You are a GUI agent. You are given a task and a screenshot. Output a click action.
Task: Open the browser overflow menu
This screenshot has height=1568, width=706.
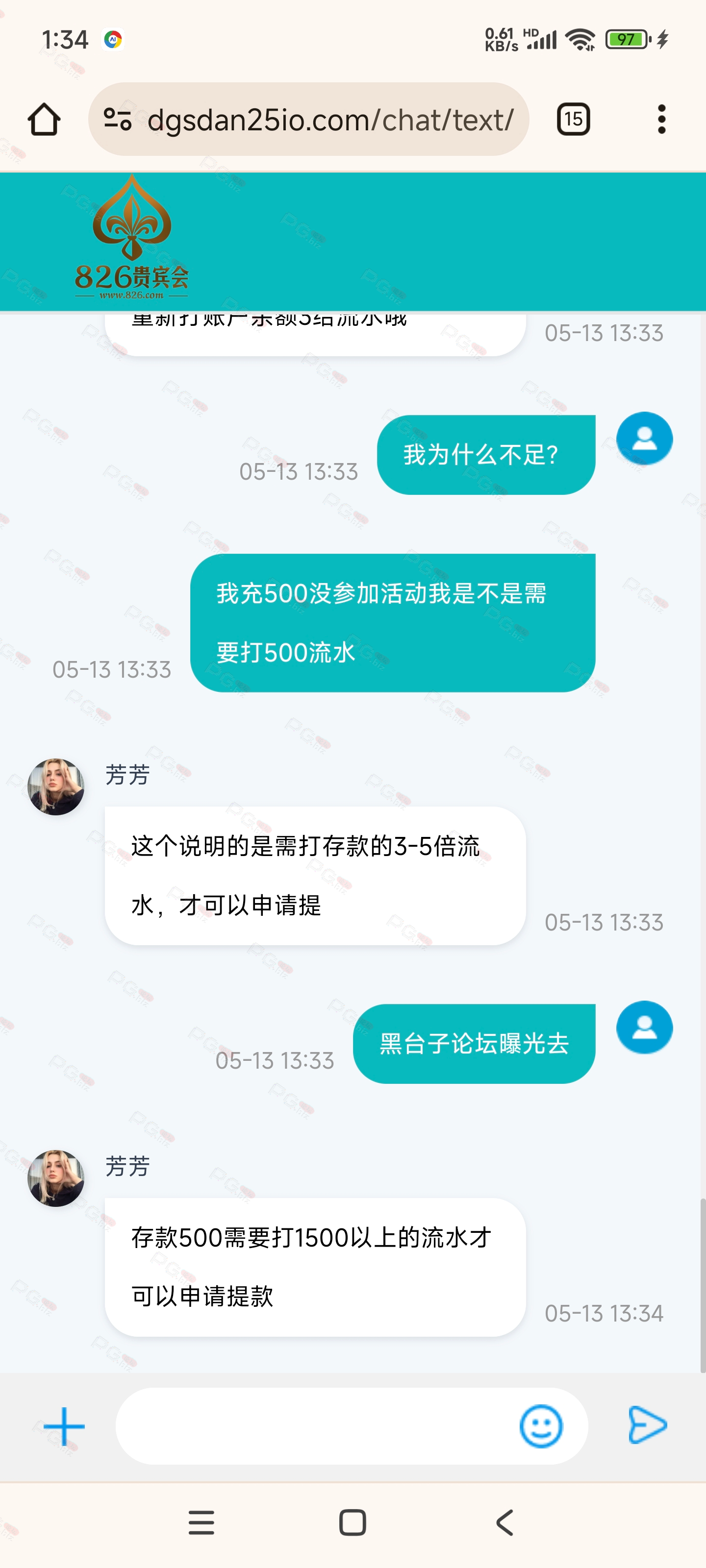[x=661, y=119]
